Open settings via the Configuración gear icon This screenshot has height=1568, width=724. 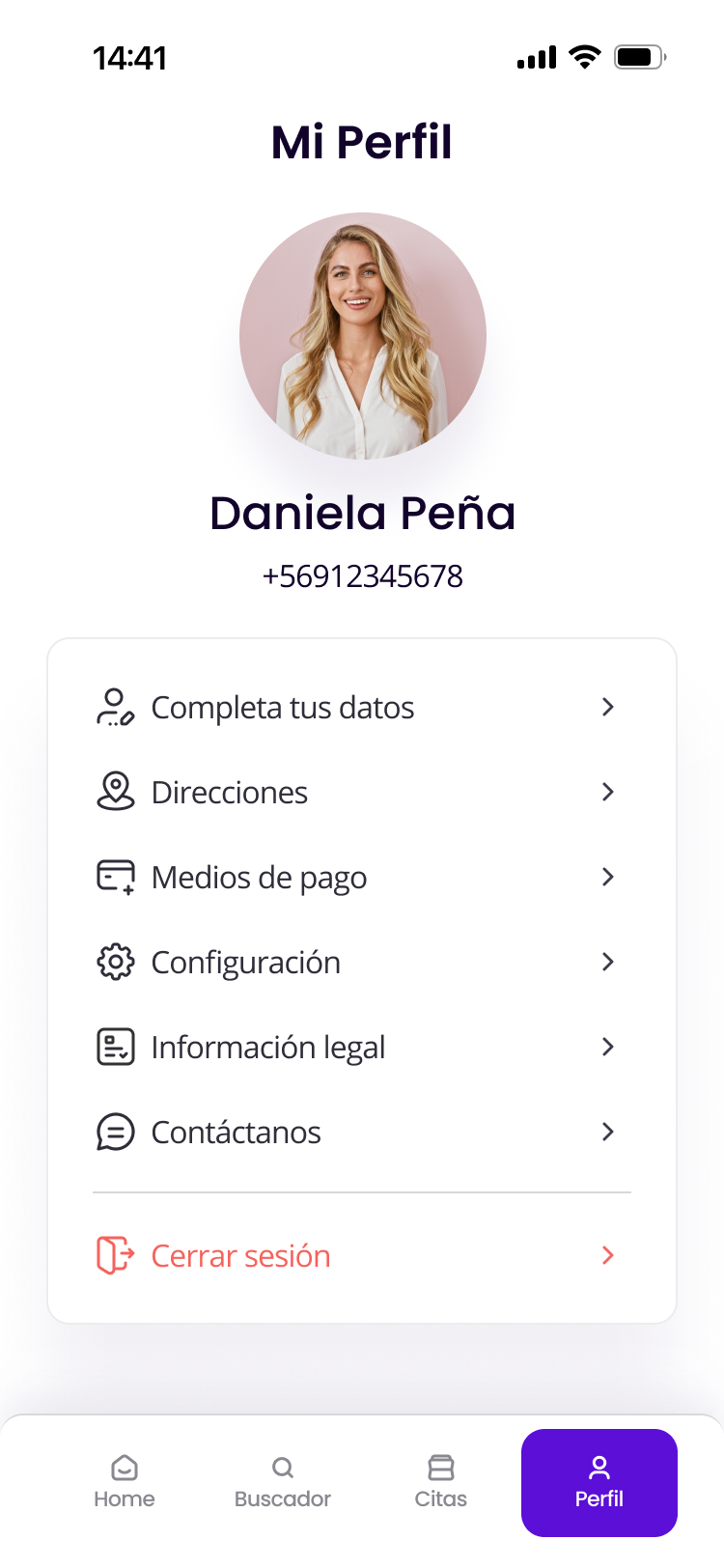[116, 962]
